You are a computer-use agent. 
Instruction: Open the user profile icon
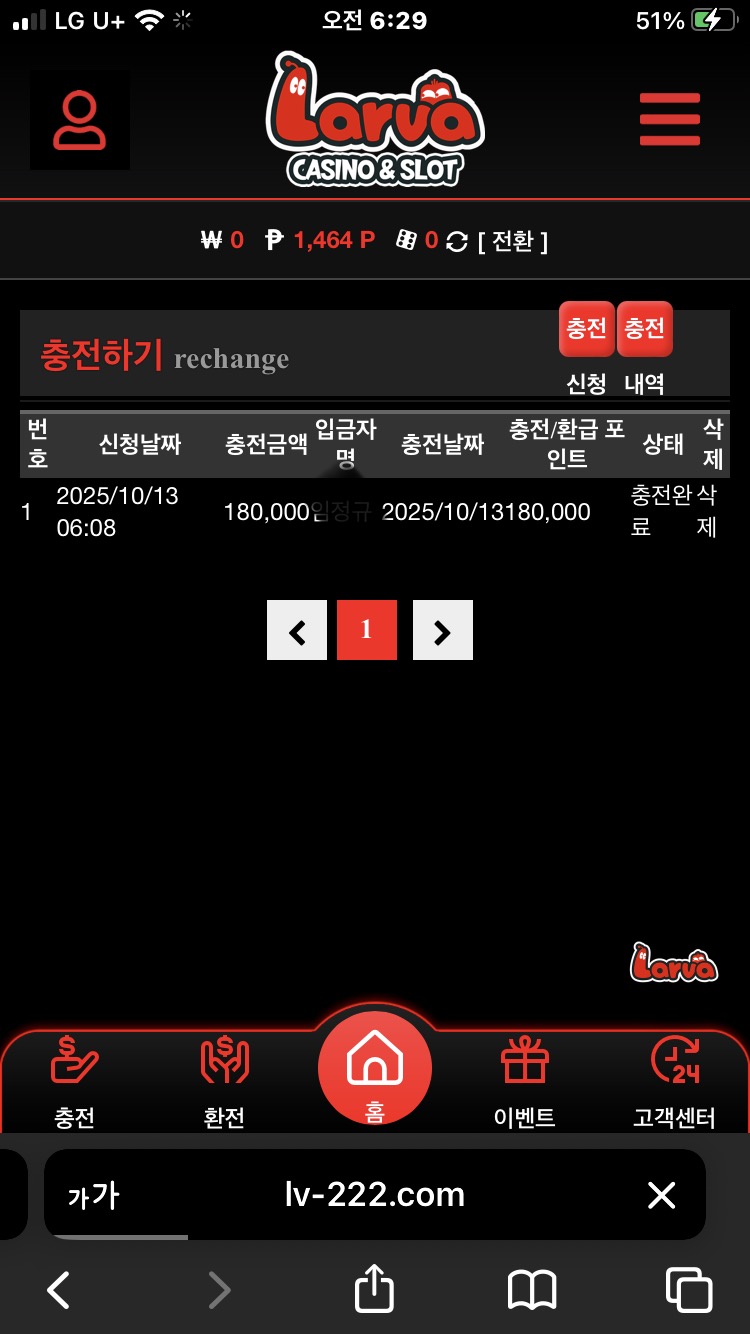click(x=79, y=120)
